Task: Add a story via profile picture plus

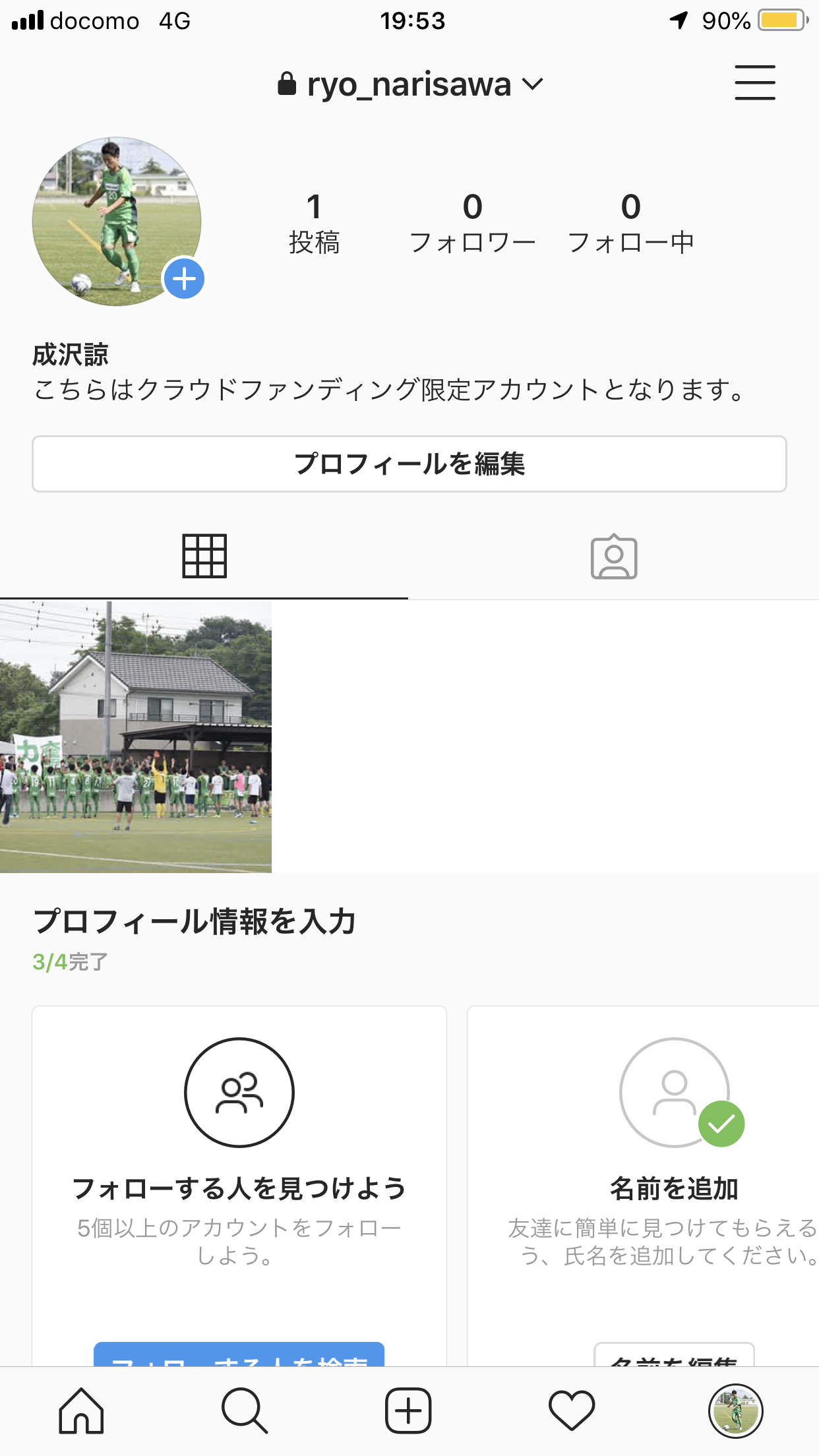Action: pos(184,279)
